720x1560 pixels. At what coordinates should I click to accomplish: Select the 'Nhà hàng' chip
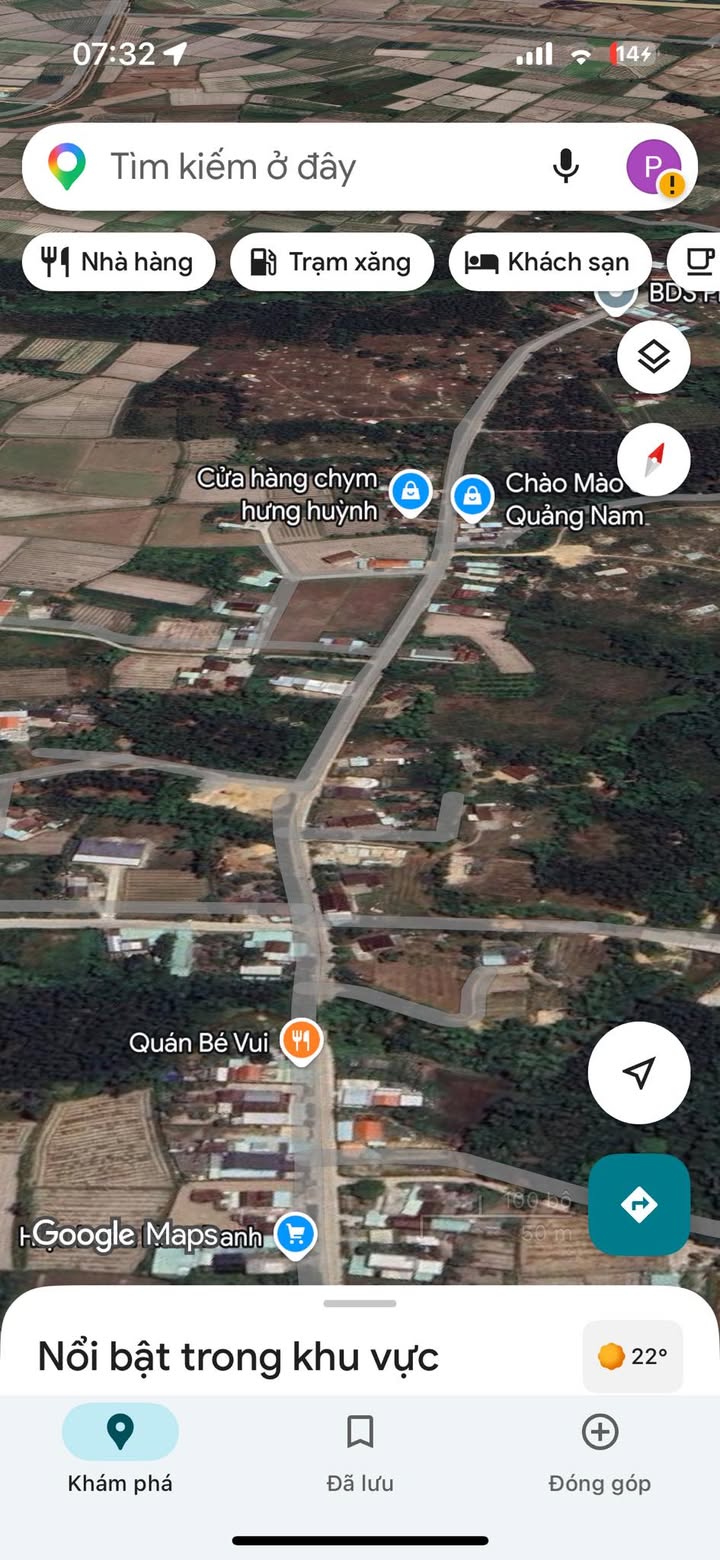tap(118, 262)
